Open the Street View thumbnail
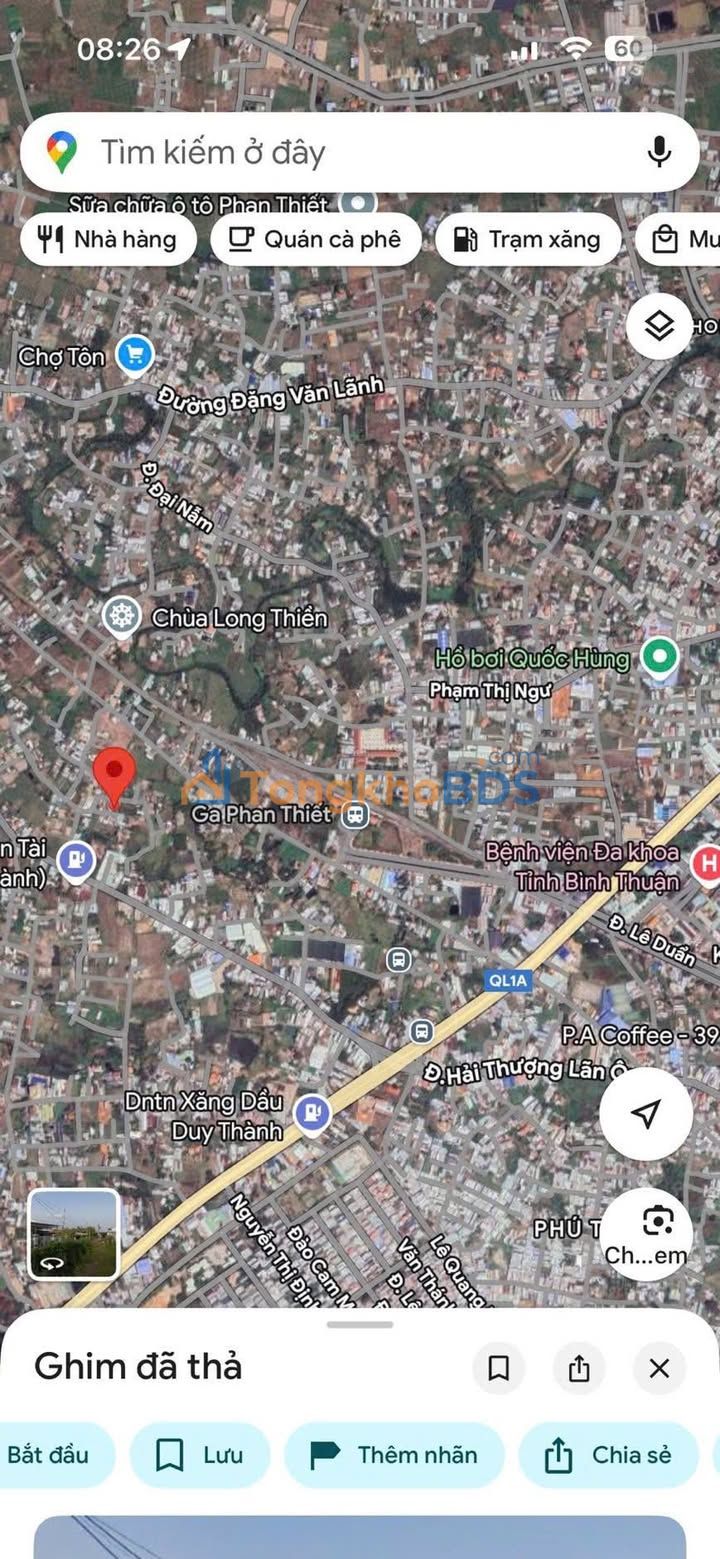720x1559 pixels. (x=73, y=1234)
